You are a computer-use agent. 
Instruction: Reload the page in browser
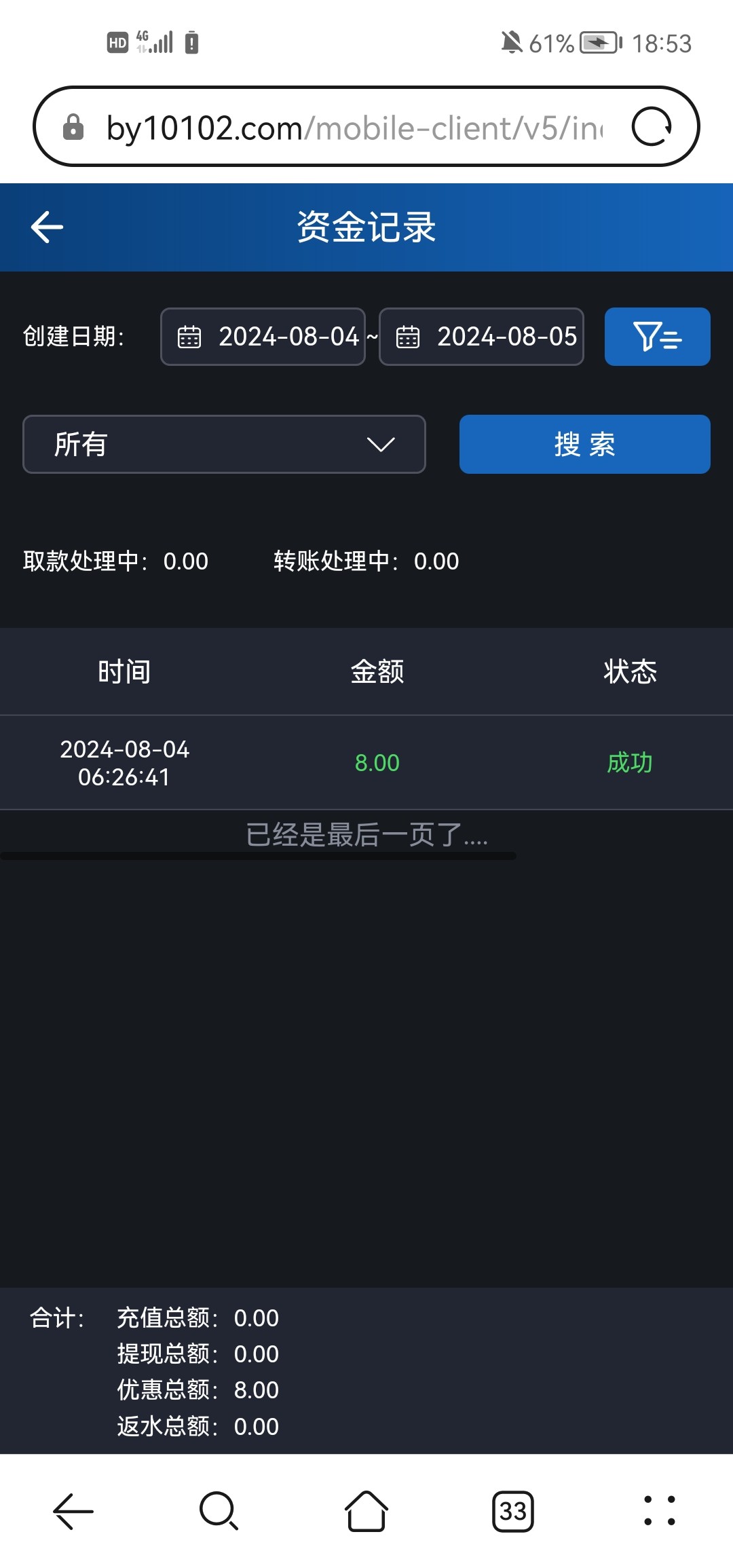coord(652,127)
